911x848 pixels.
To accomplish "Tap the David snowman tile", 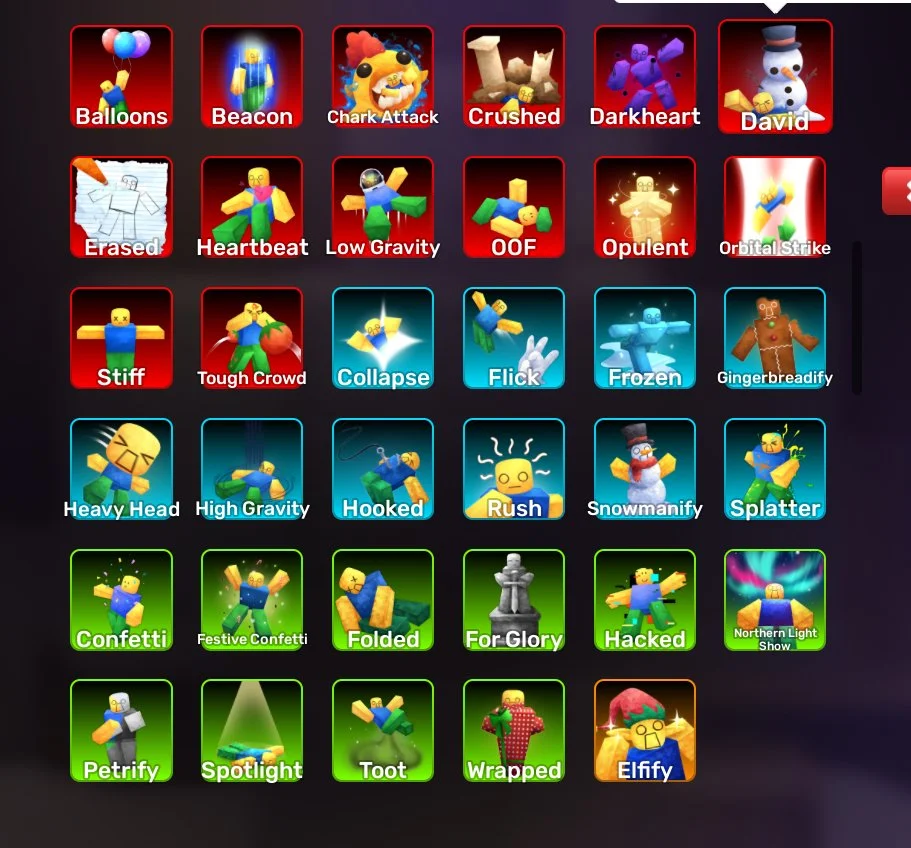I will point(775,77).
